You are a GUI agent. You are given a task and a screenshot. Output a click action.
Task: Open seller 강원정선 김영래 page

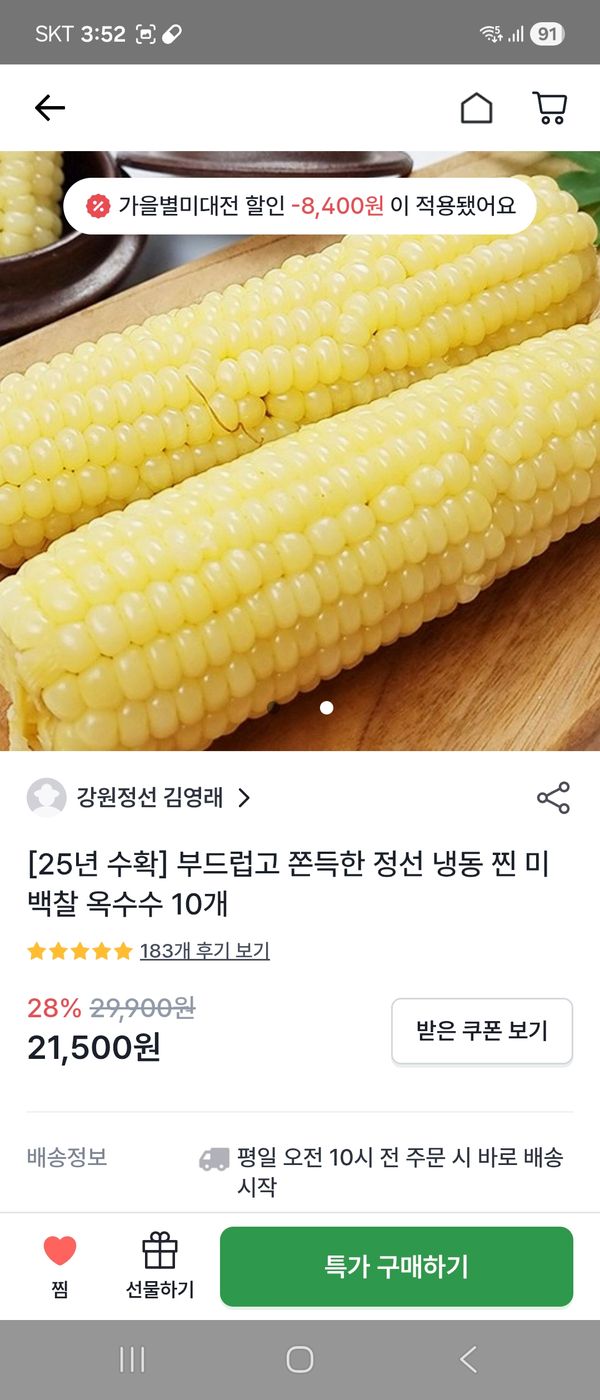click(x=150, y=797)
